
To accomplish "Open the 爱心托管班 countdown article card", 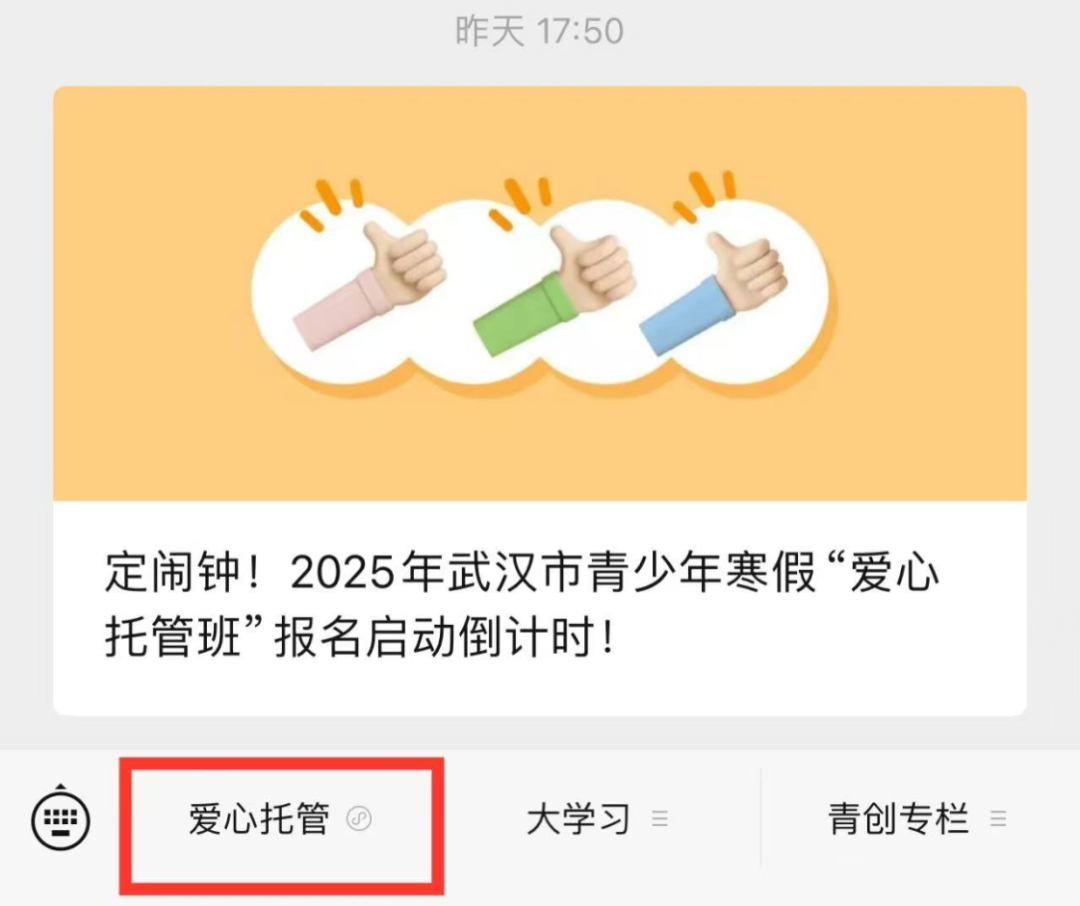I will point(540,400).
